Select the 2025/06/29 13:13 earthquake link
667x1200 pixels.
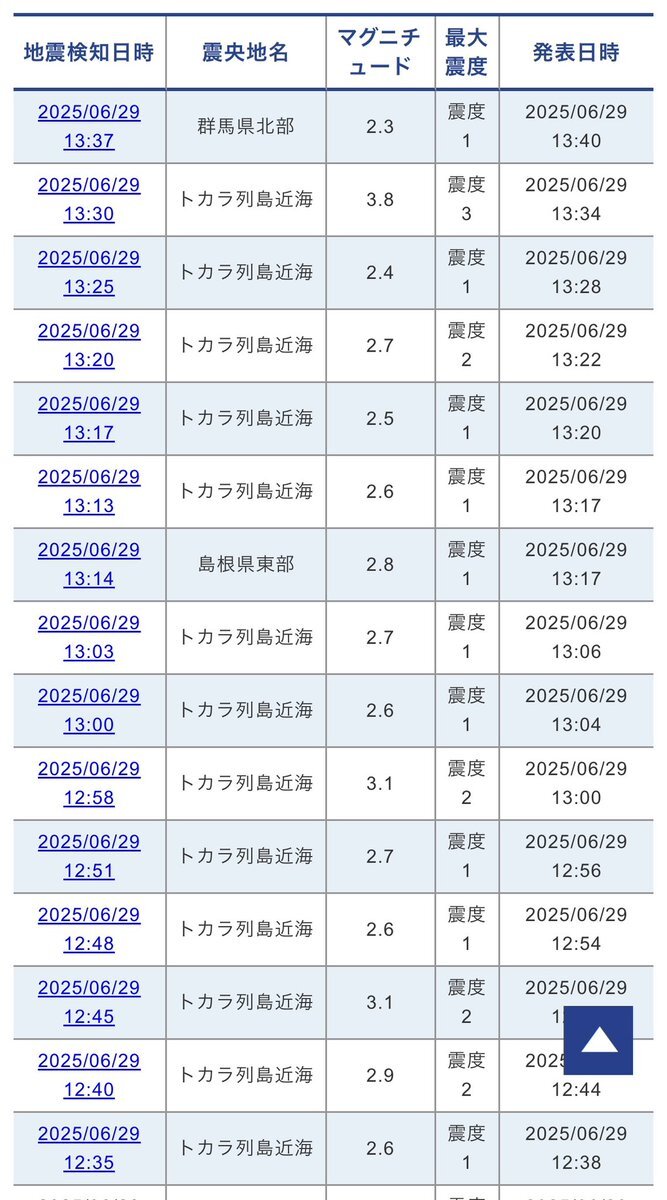coord(89,491)
